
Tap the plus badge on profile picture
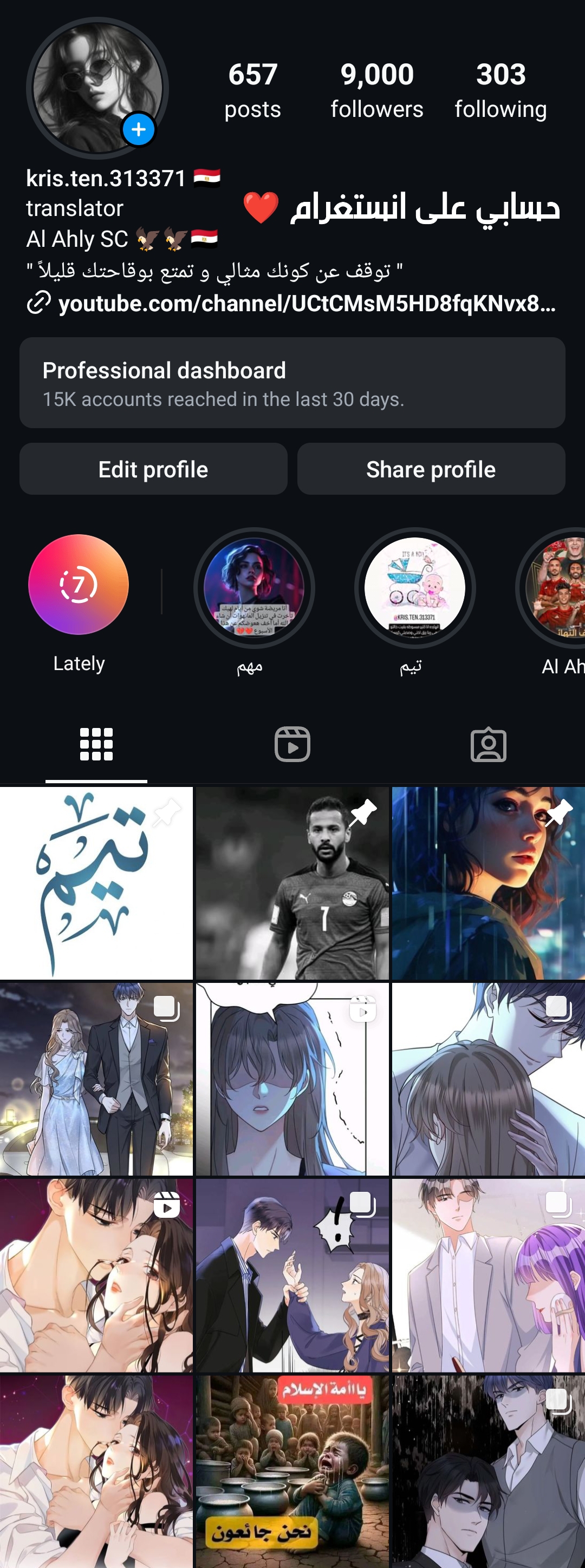pyautogui.click(x=138, y=130)
